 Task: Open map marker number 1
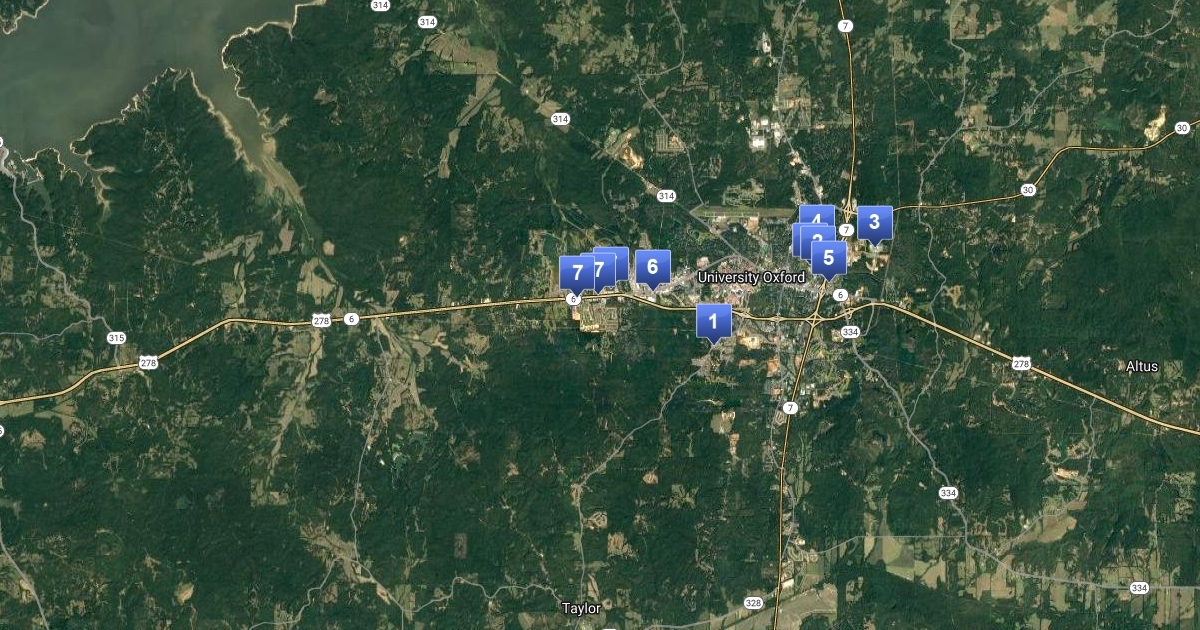coord(713,322)
